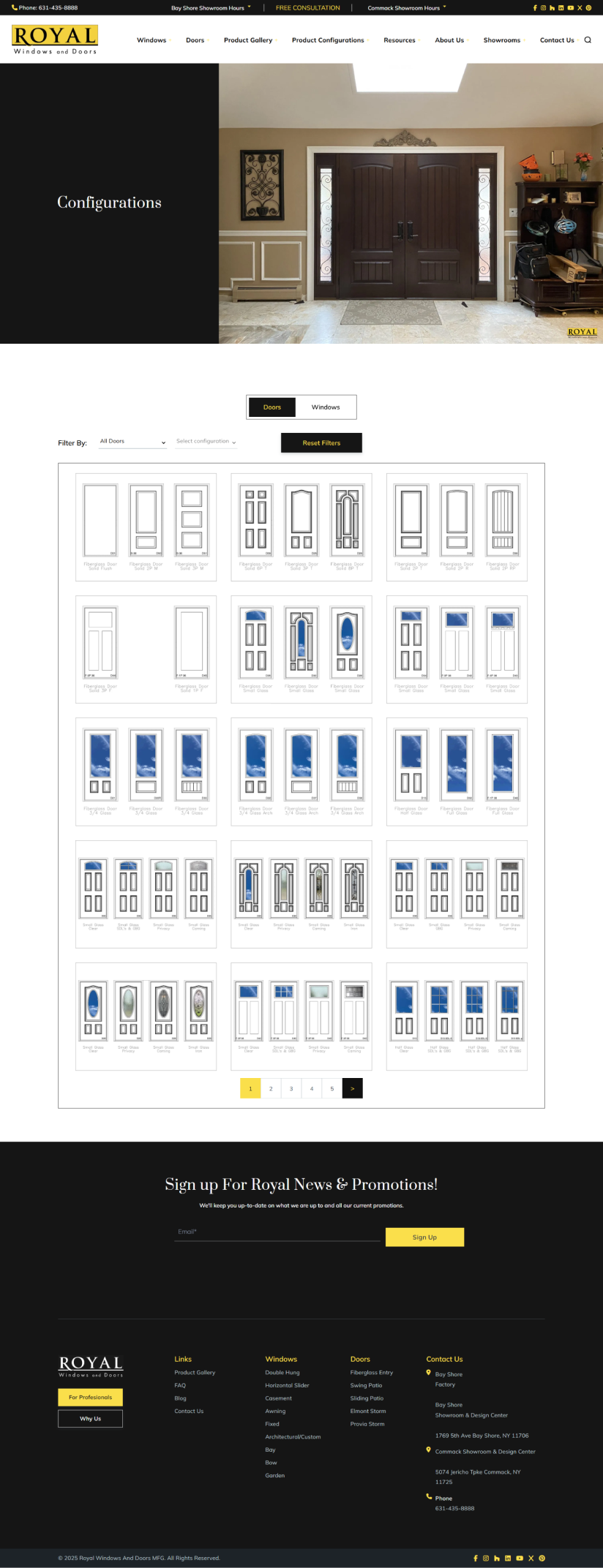This screenshot has height=1568, width=603.
Task: Open the All Doors filter dropdown
Action: [132, 442]
